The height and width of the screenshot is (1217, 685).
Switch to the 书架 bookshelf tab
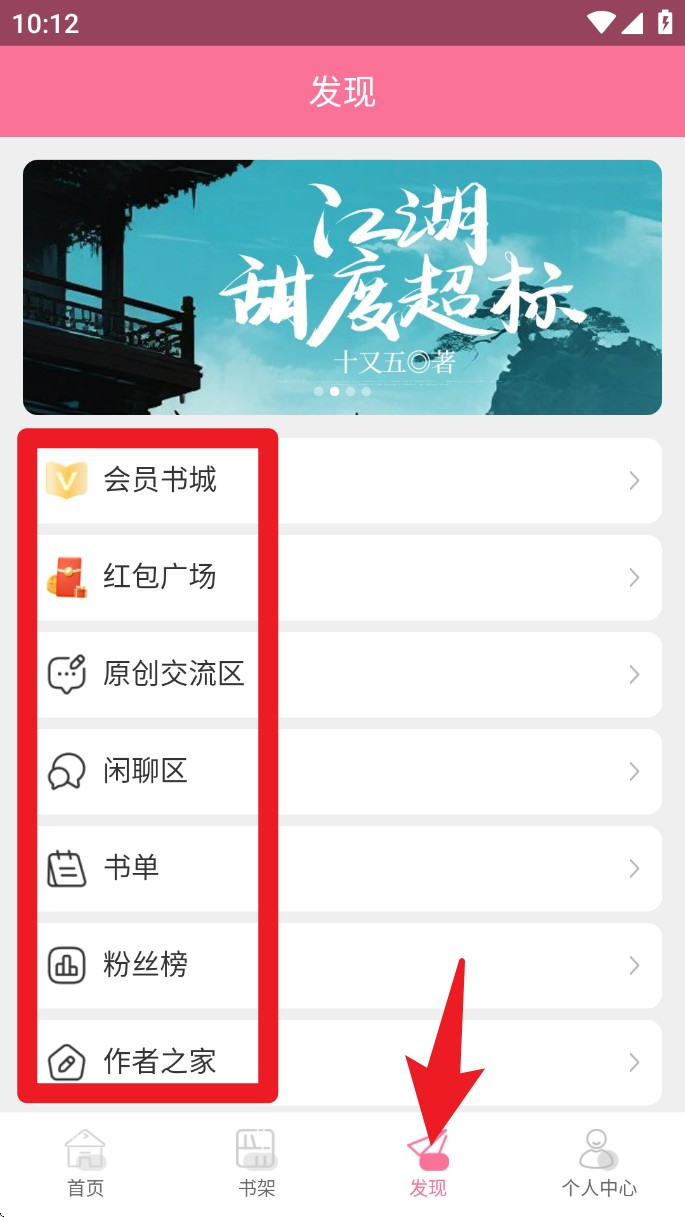tap(257, 1163)
